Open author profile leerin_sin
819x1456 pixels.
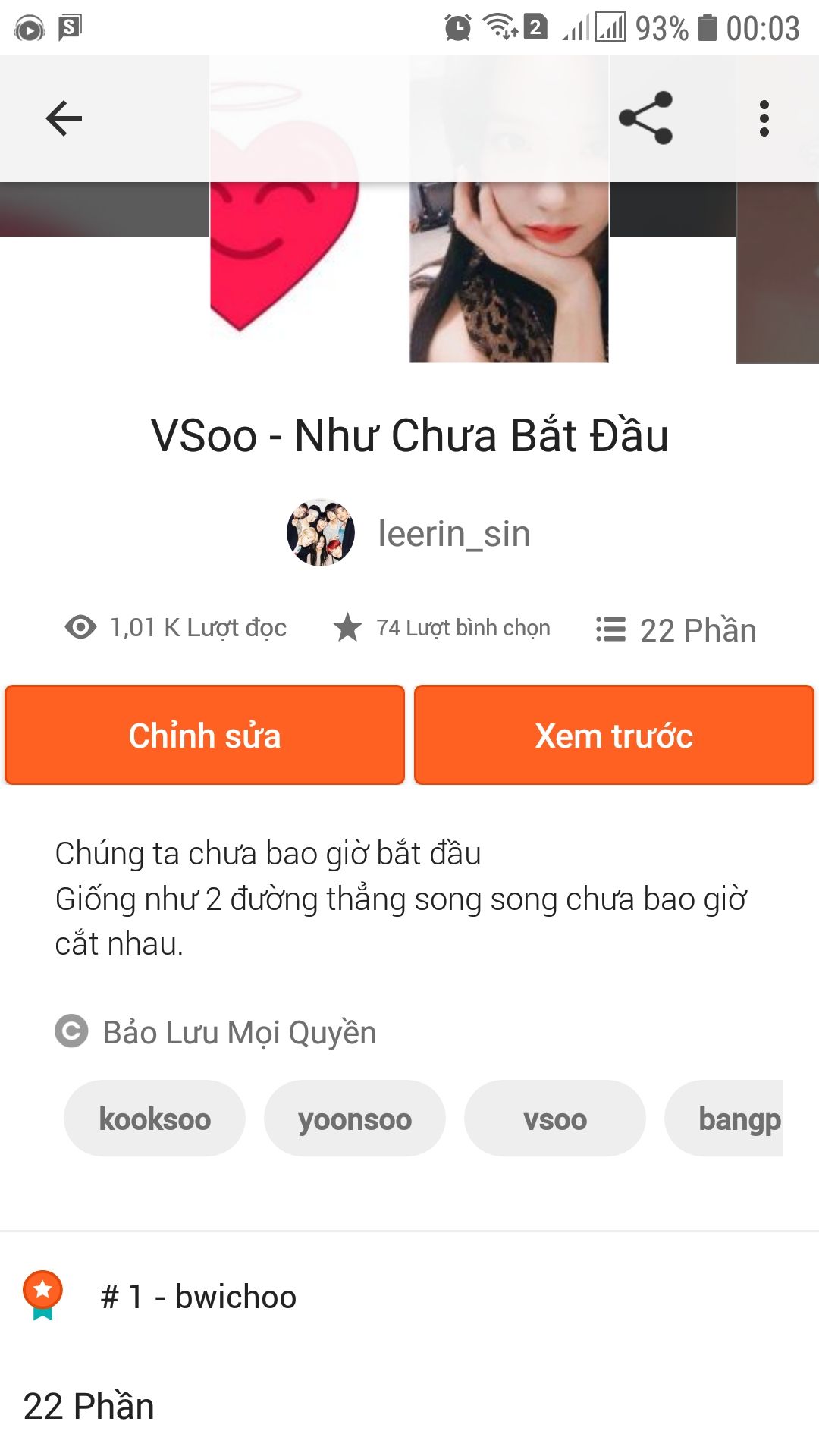tap(409, 533)
